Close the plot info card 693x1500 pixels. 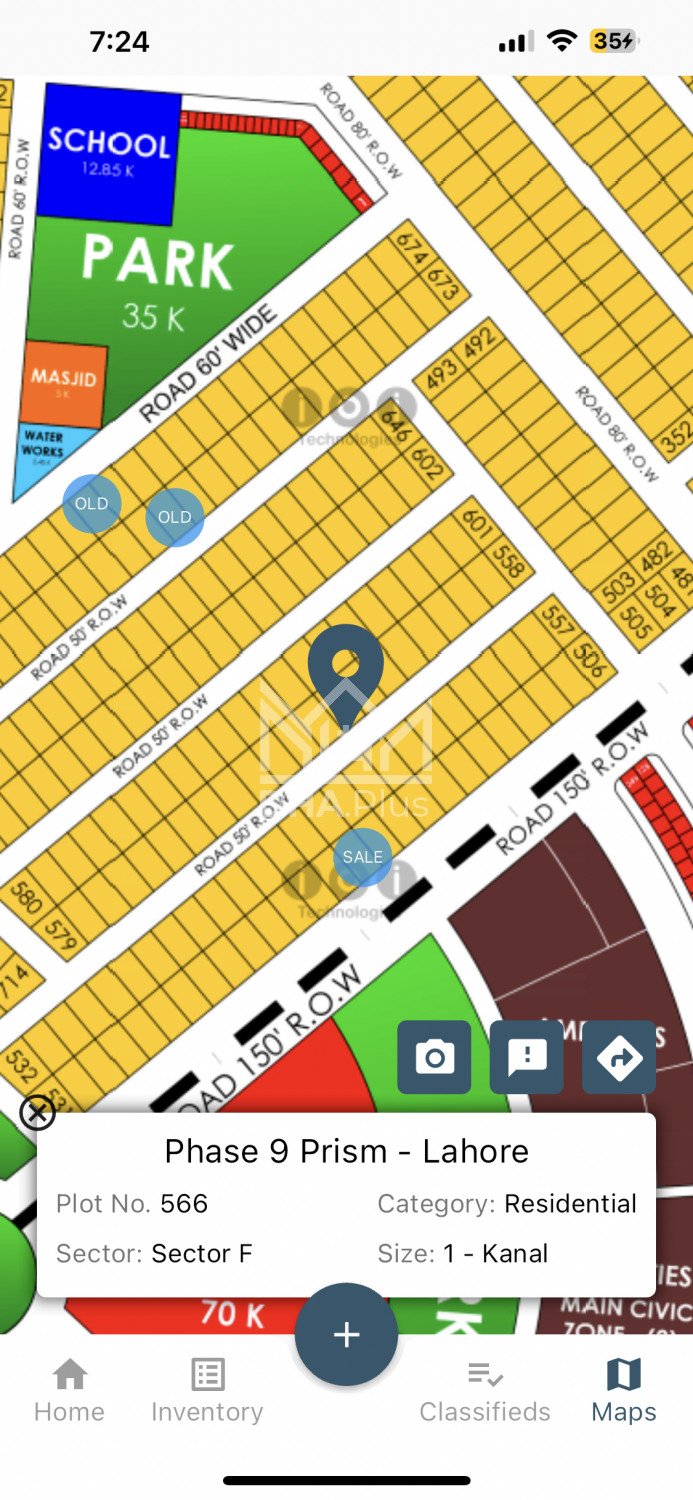point(37,1112)
